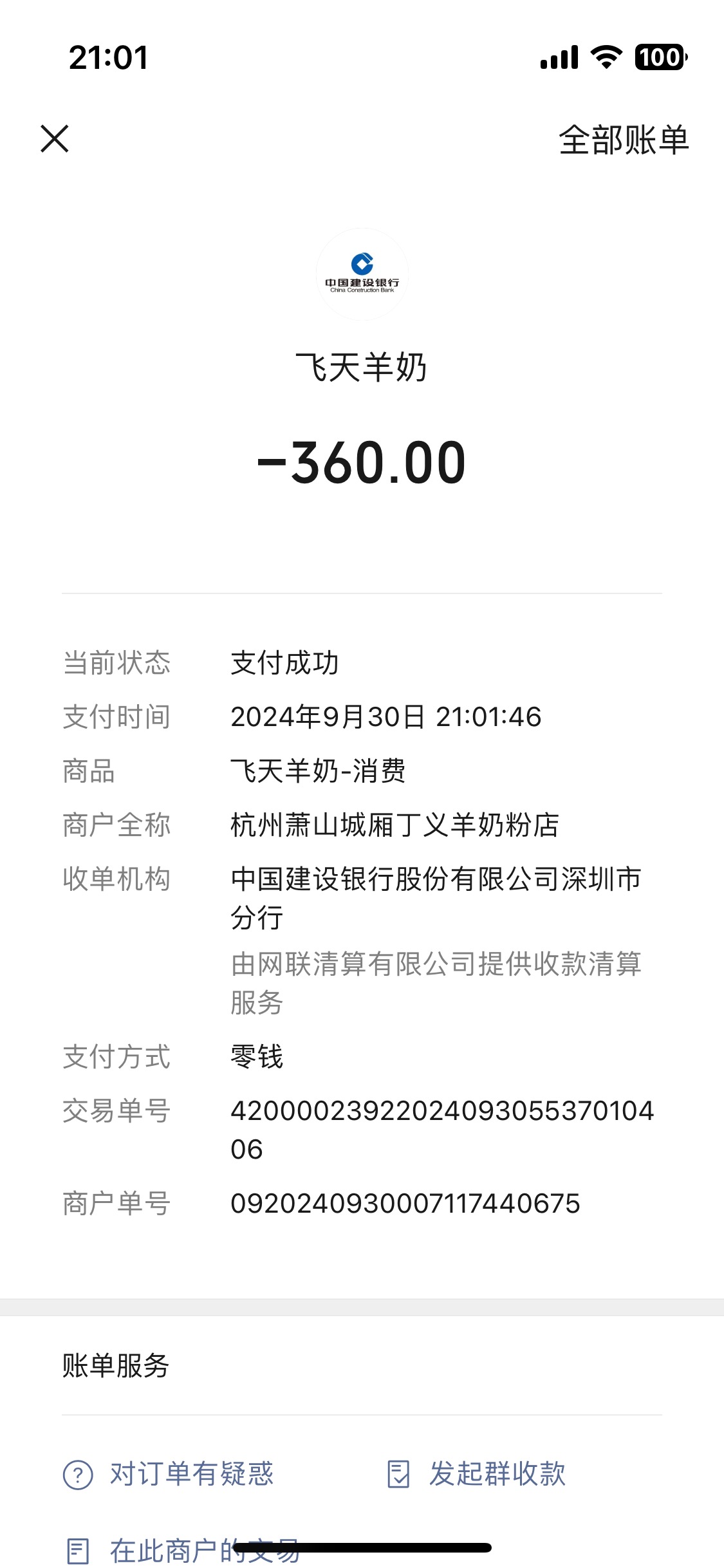Close the bill detail page

click(55, 139)
